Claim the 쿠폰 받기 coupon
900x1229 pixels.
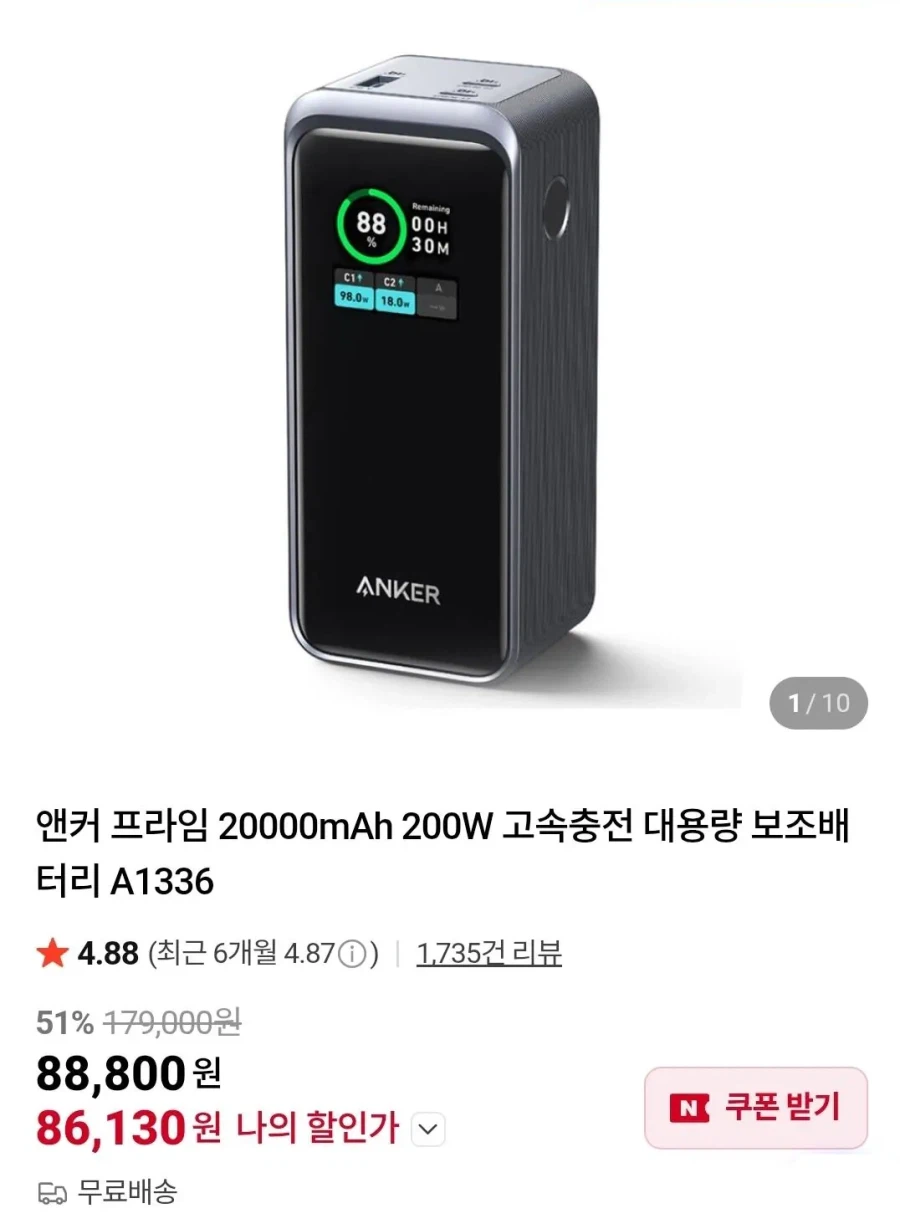[755, 1107]
